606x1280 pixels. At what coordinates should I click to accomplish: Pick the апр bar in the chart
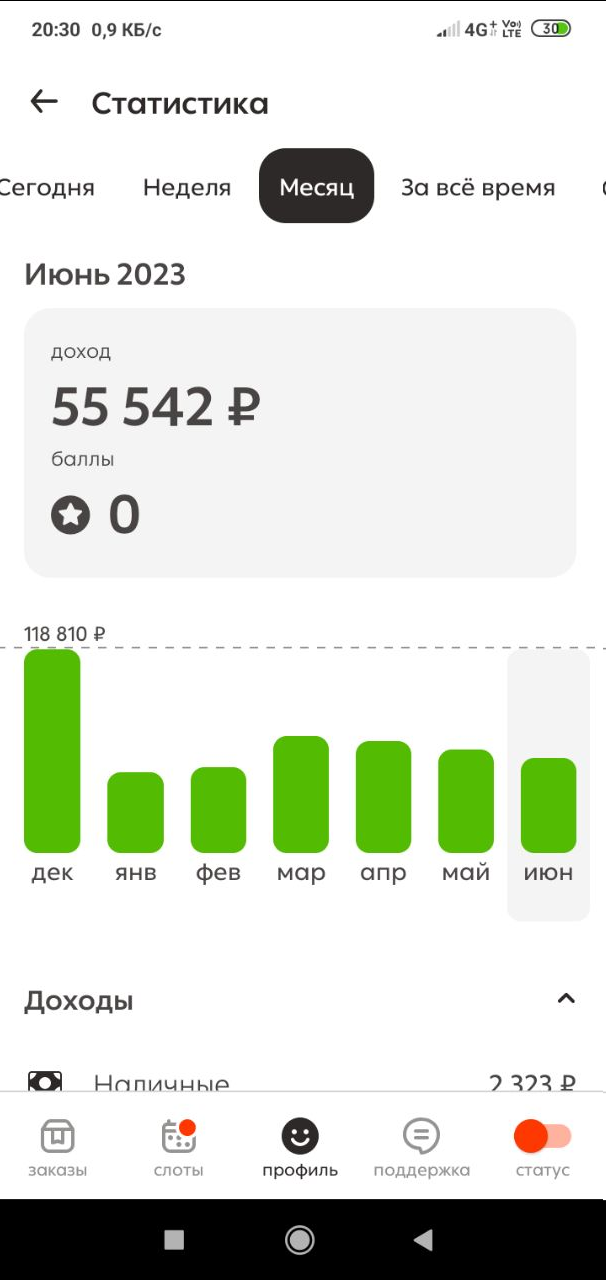383,797
